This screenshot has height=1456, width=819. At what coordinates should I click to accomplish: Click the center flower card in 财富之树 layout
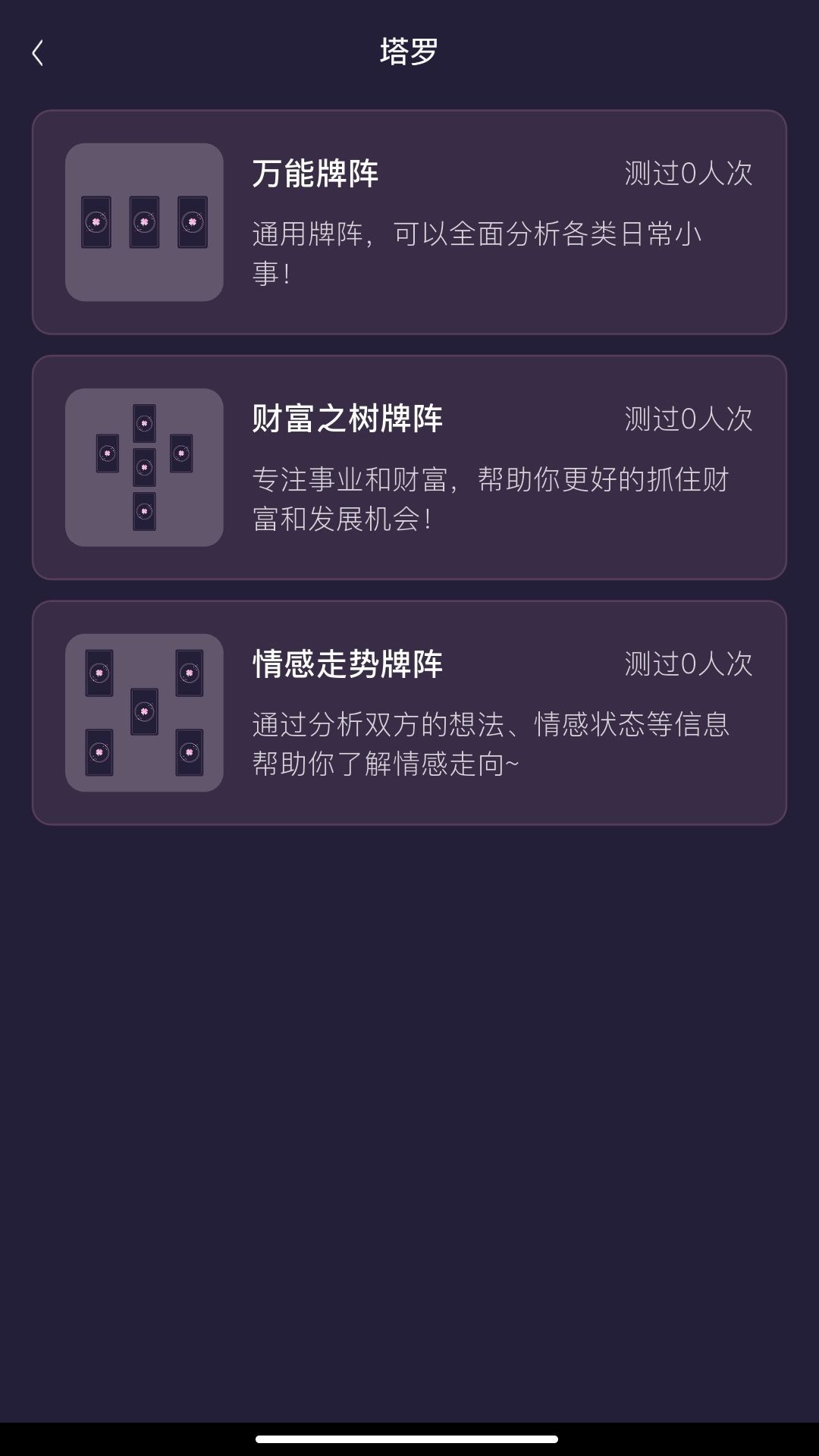[144, 466]
